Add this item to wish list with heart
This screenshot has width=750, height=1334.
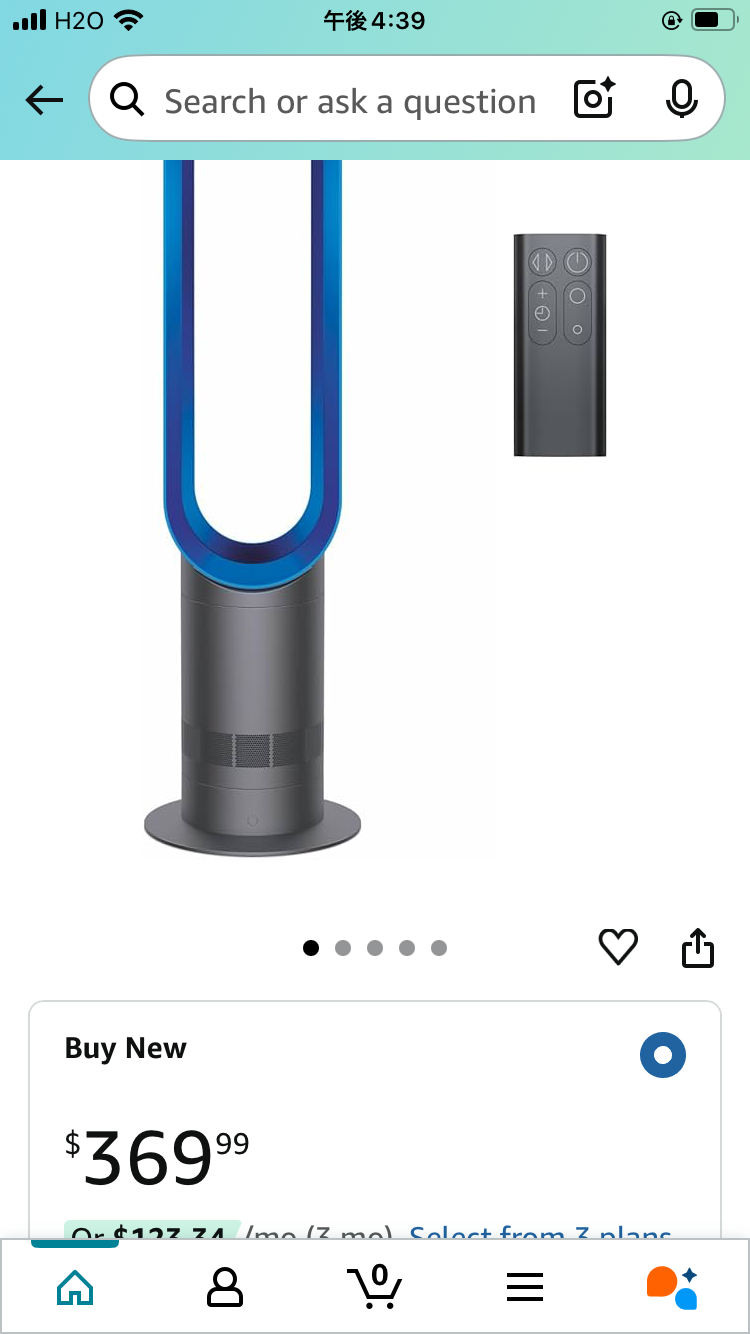click(618, 946)
